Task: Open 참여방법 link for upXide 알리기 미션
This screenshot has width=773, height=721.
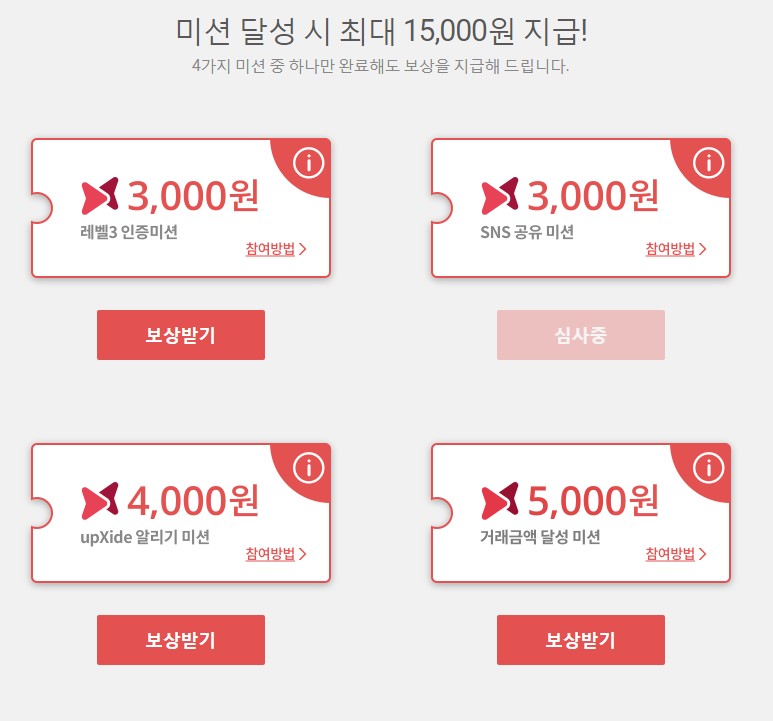Action: pos(276,554)
